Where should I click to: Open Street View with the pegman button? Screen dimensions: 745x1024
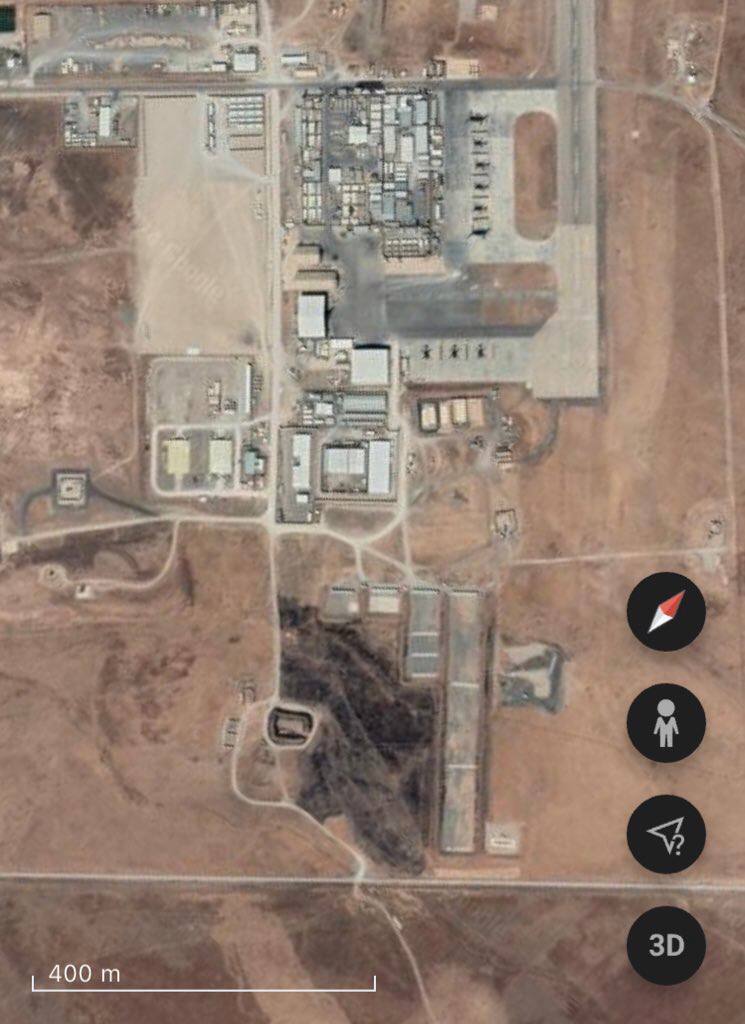point(666,723)
